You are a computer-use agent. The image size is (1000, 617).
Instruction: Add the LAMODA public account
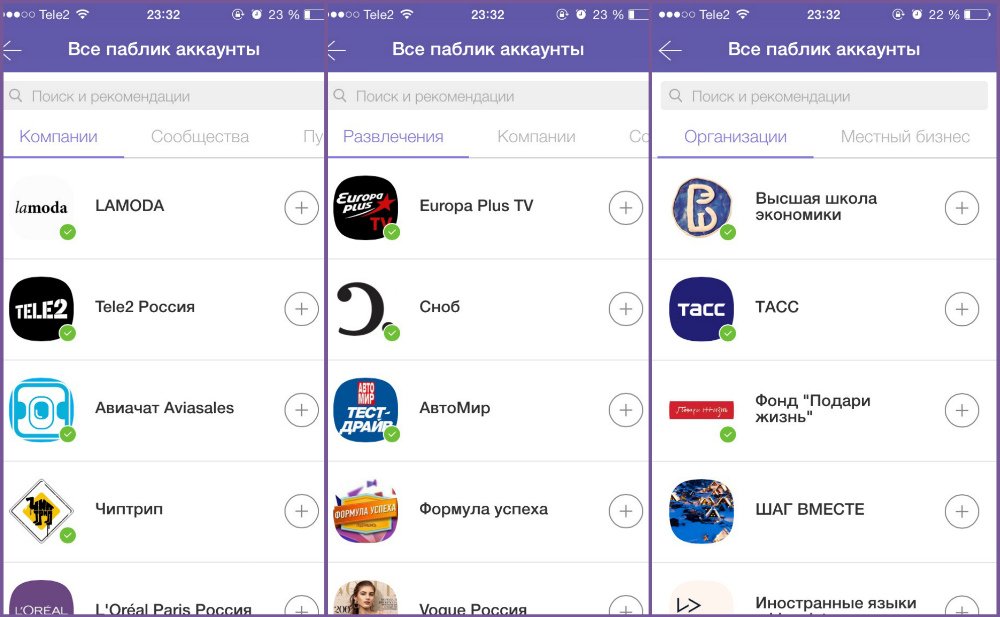301,208
